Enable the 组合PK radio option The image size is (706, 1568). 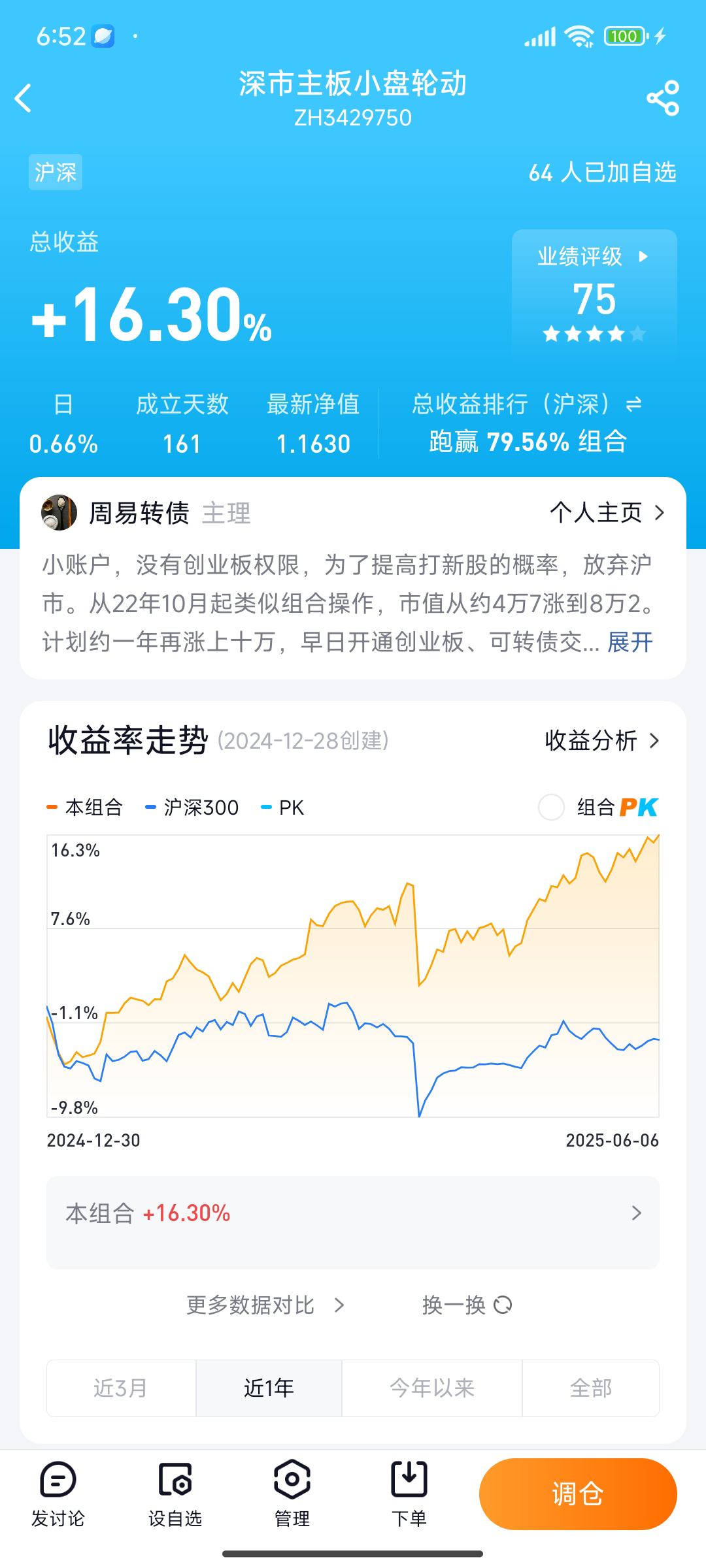click(551, 808)
